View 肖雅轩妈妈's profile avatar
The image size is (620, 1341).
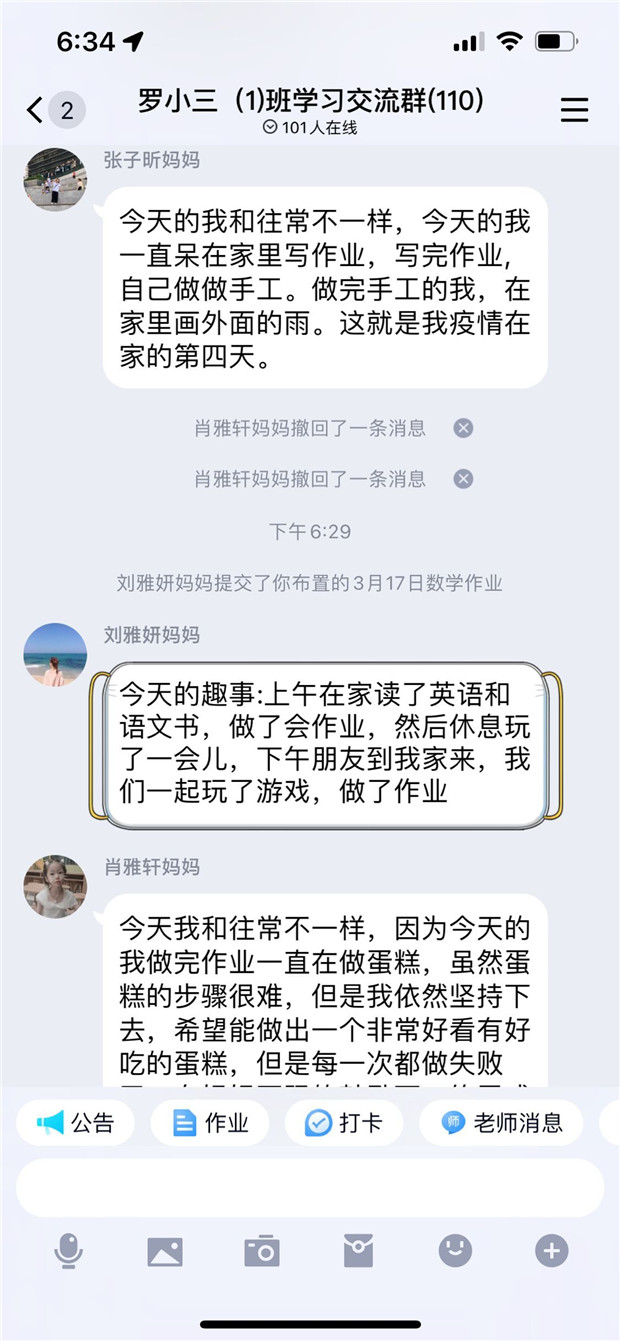click(55, 886)
